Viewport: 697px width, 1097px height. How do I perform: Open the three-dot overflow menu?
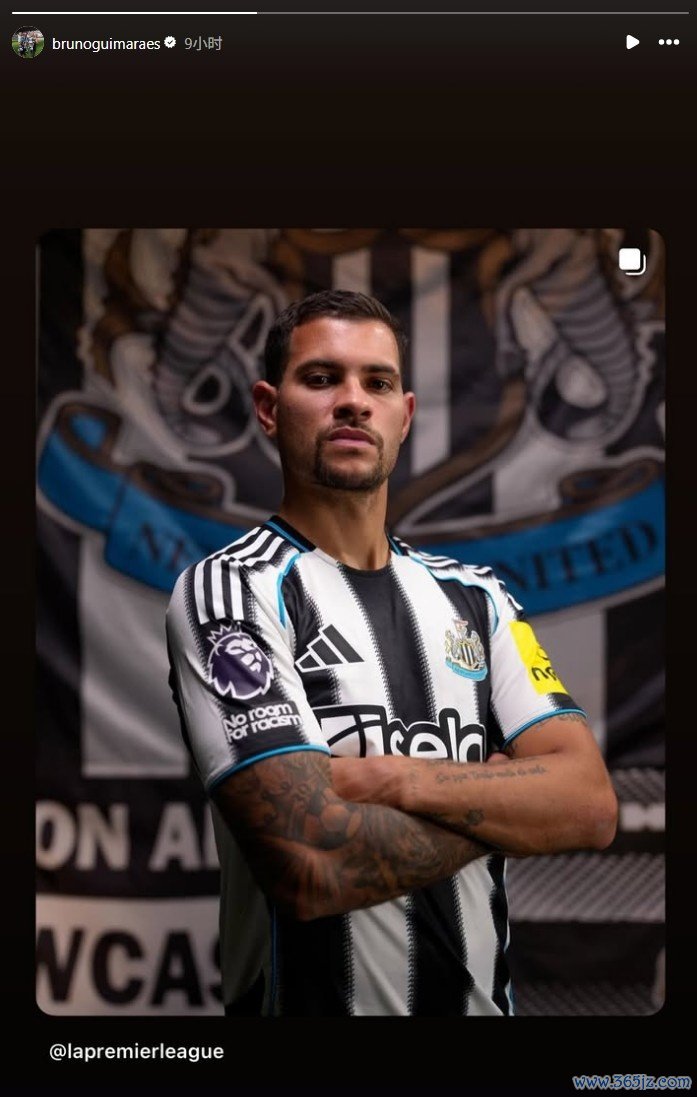669,42
